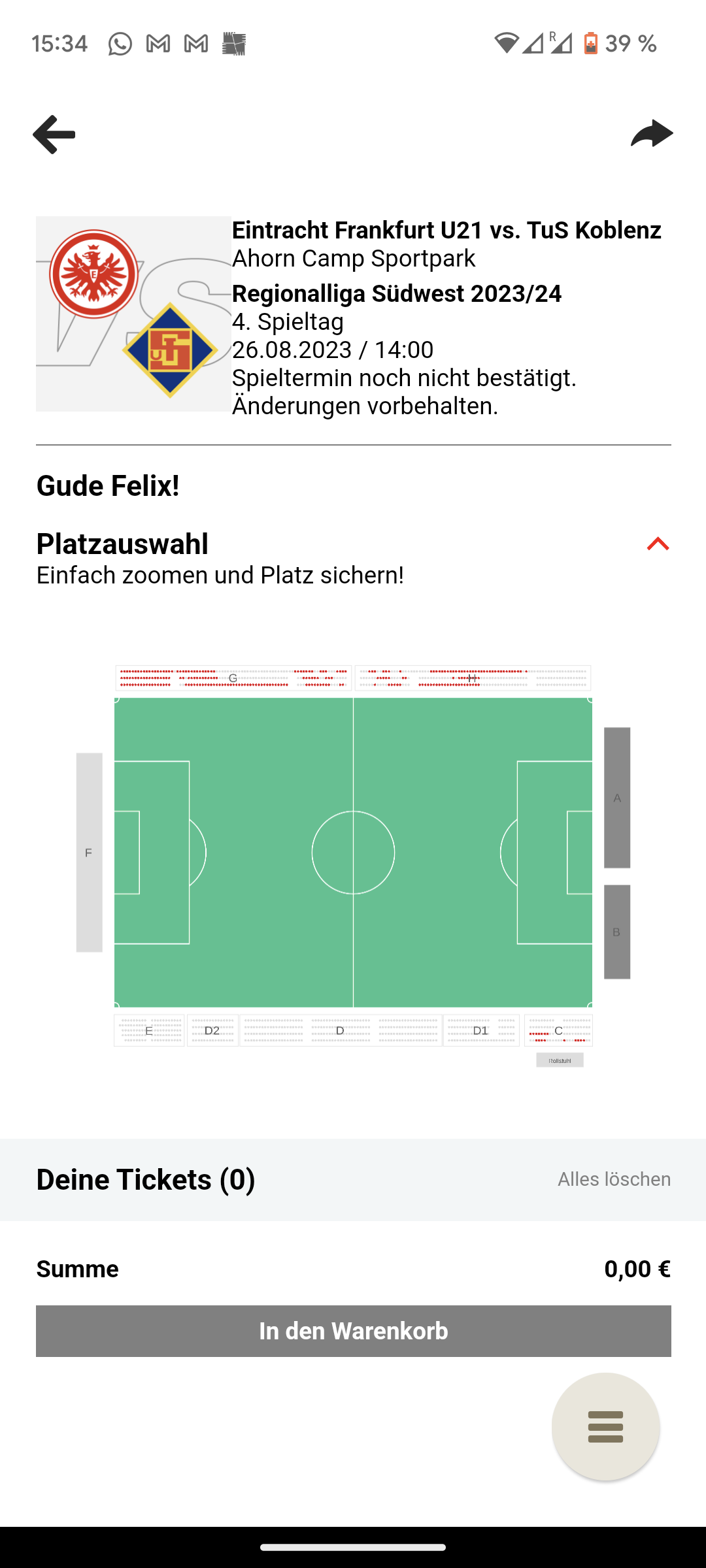Screen dimensions: 706x1568
Task: Open the floating hamburger menu button
Action: pos(605,1426)
